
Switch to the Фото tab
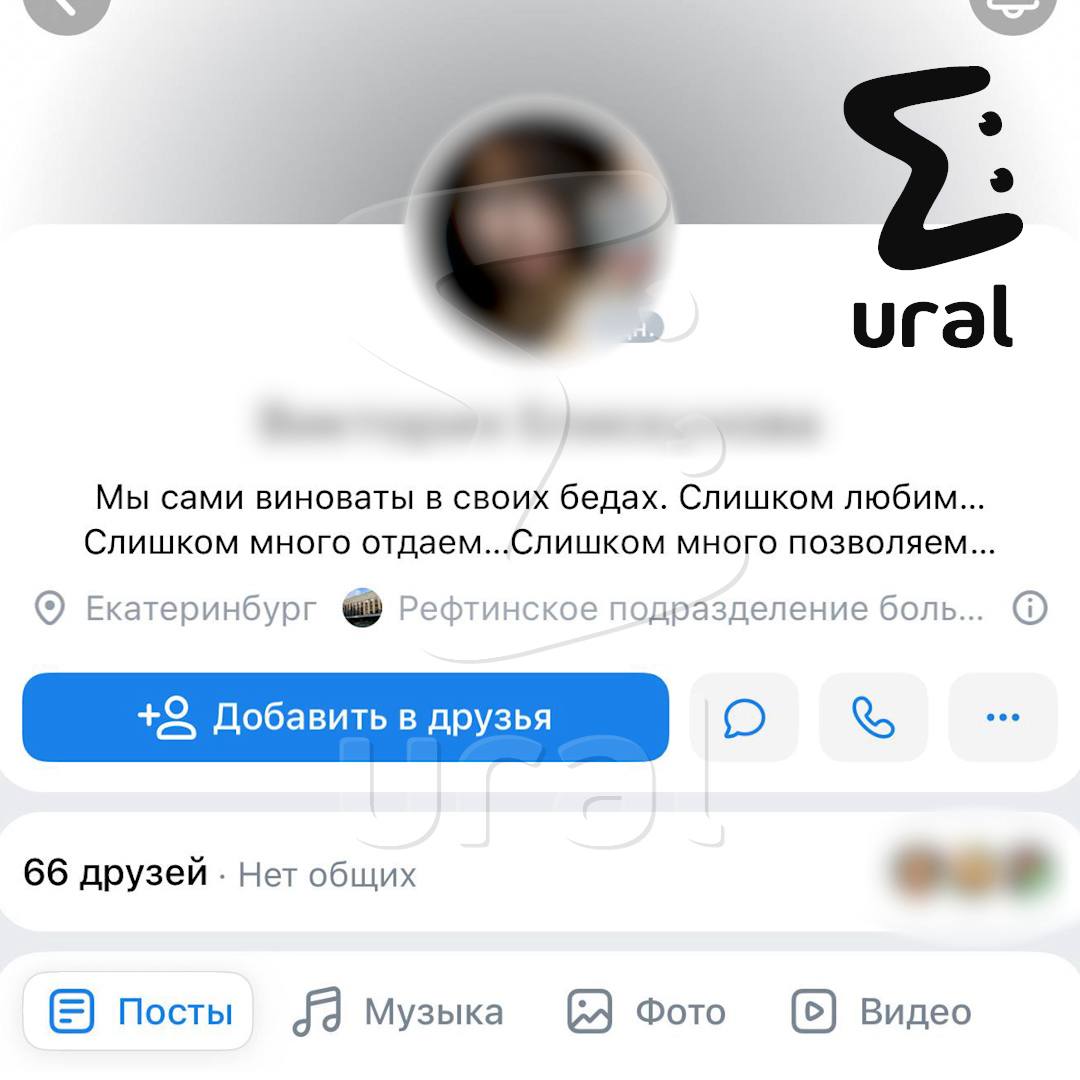tap(646, 1012)
